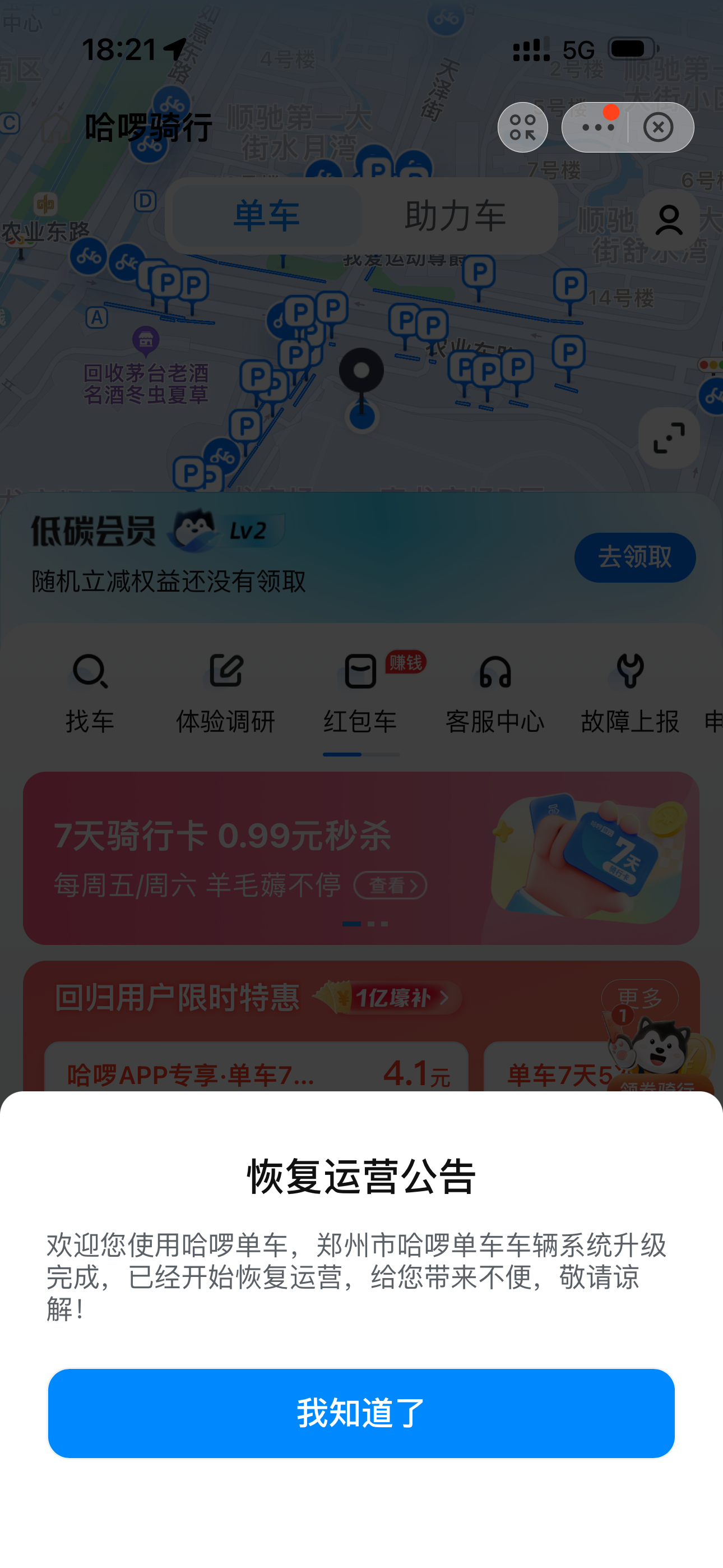Screen dimensions: 723x1568
Task: Go to 客服中心 customer service
Action: [495, 693]
